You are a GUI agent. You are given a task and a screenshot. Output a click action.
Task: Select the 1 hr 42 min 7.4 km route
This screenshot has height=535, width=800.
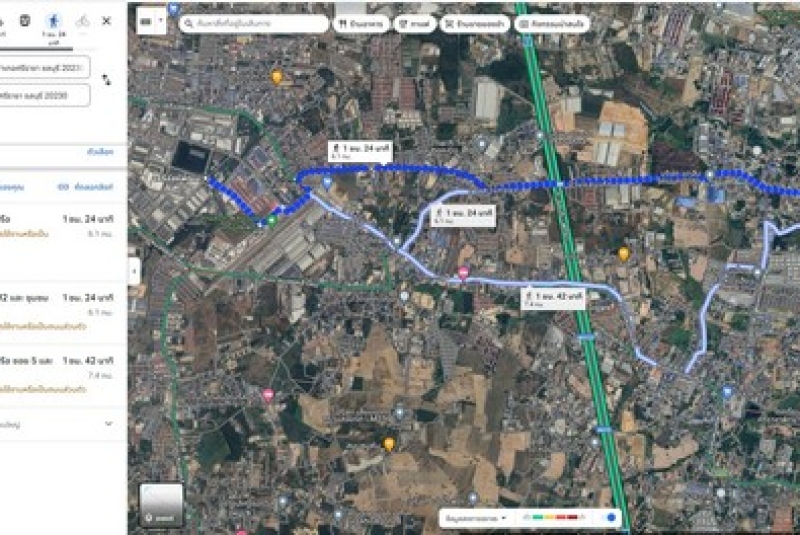click(60, 366)
